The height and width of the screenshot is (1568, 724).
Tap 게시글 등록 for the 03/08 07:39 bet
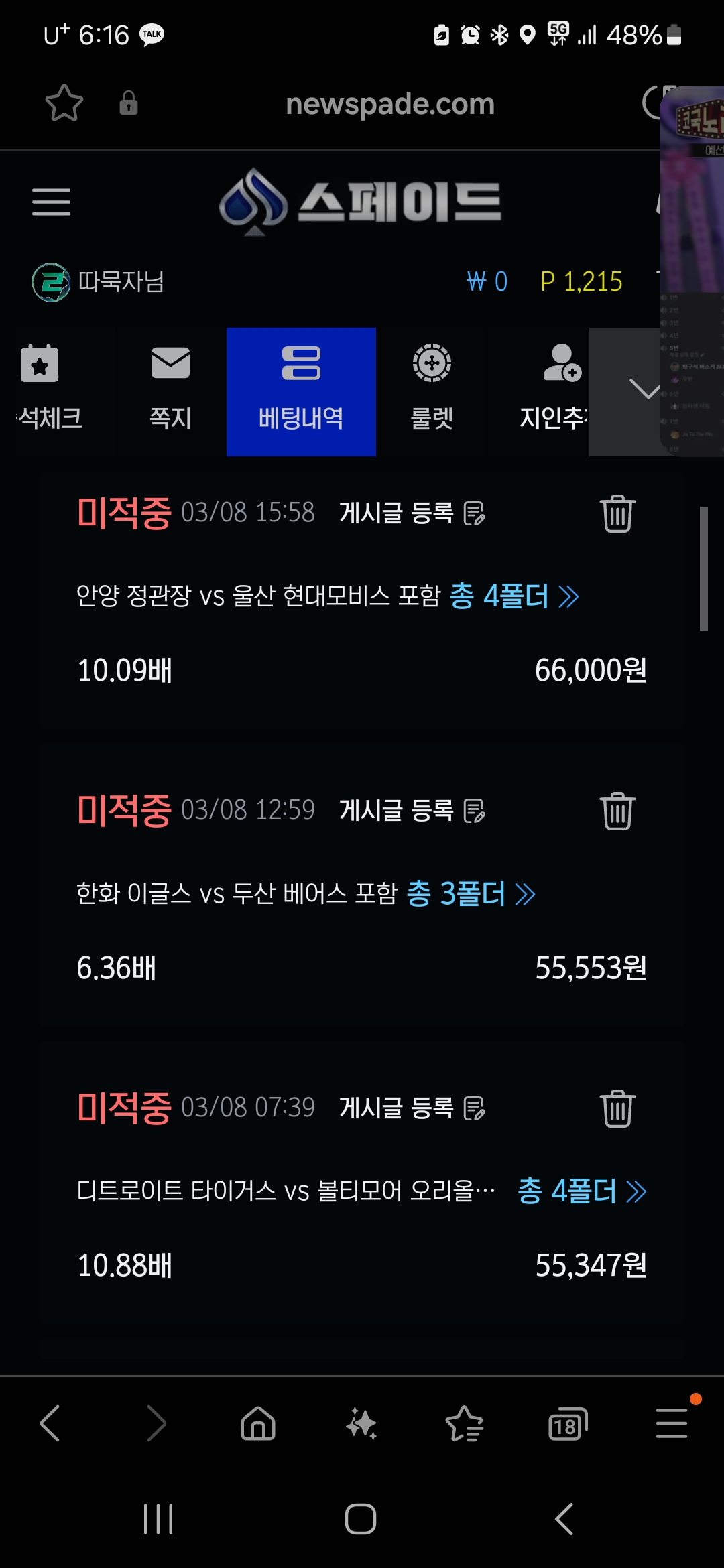(x=411, y=1108)
